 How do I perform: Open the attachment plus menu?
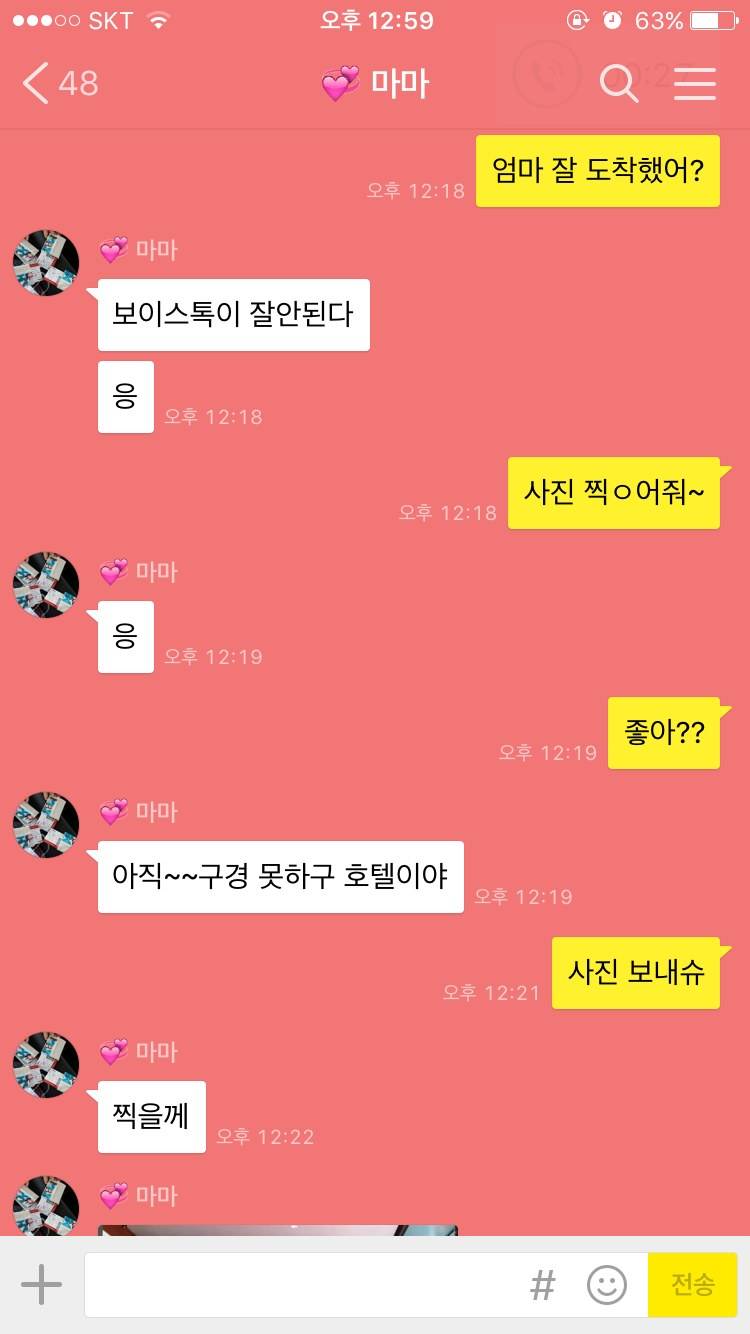(41, 1284)
